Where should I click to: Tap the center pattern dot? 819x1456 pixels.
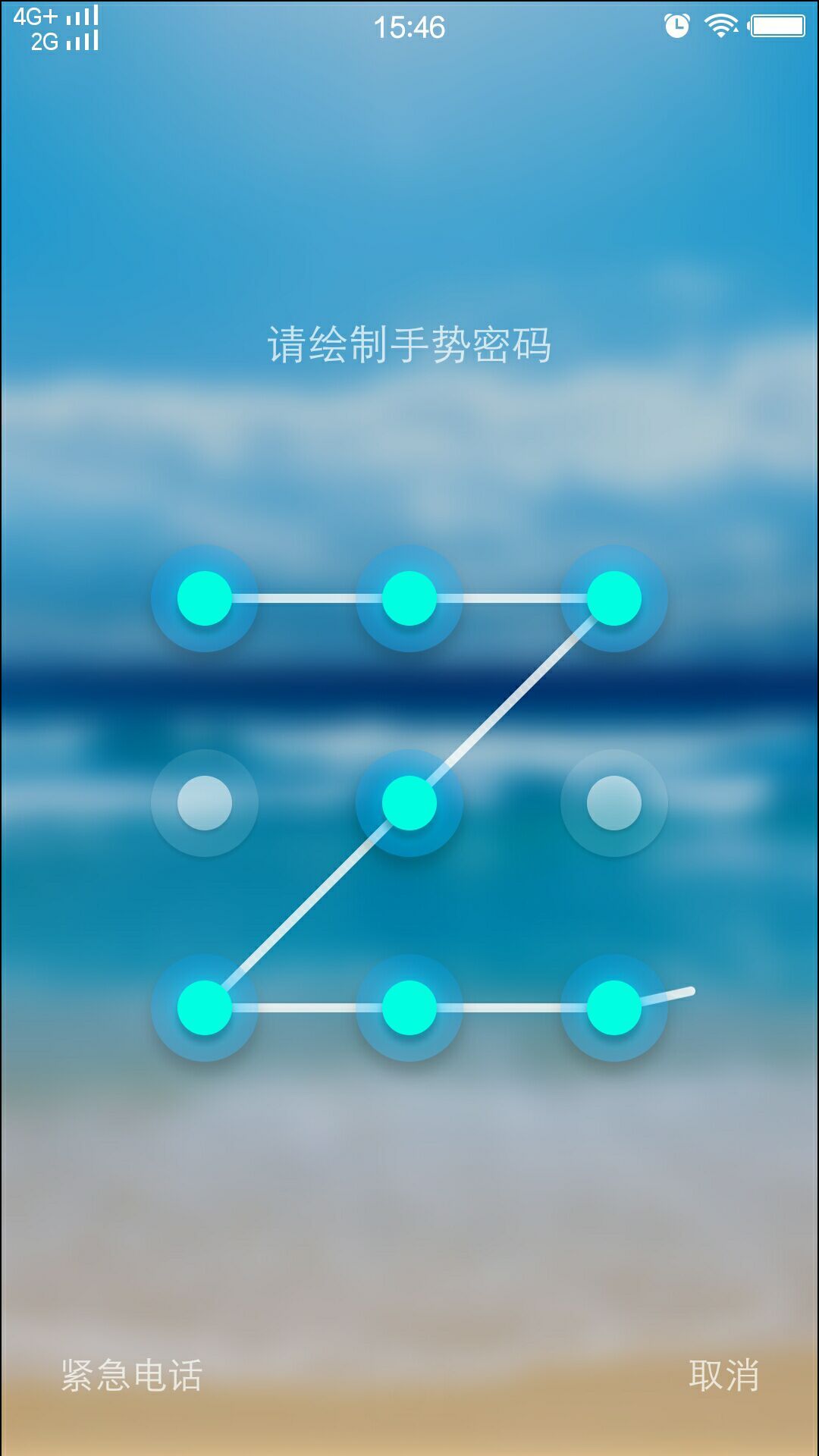409,803
